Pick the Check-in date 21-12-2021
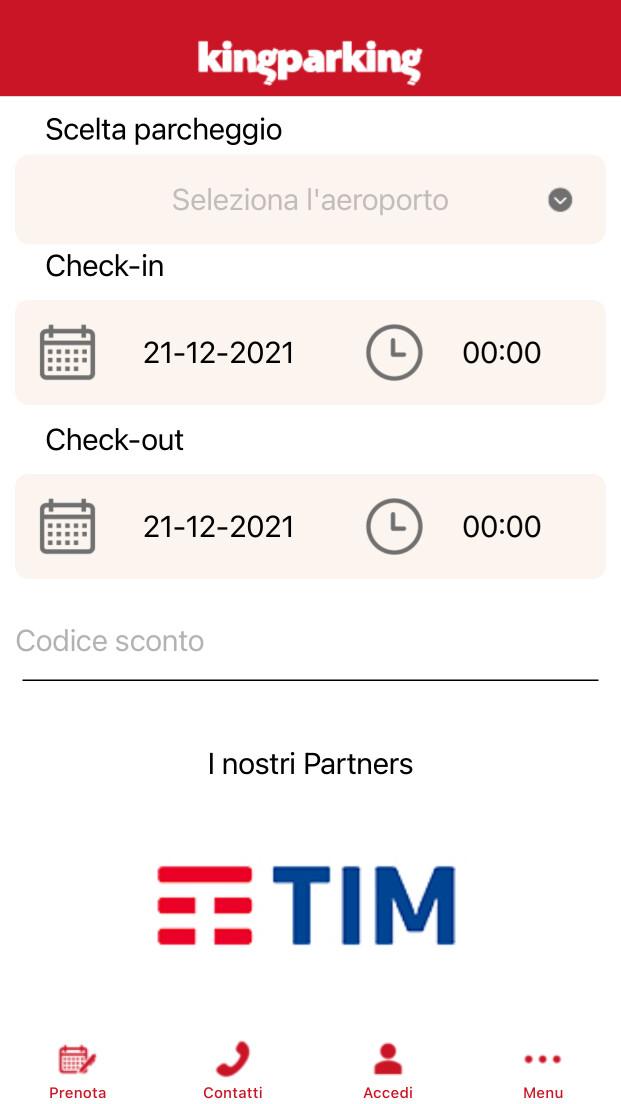 pos(218,353)
